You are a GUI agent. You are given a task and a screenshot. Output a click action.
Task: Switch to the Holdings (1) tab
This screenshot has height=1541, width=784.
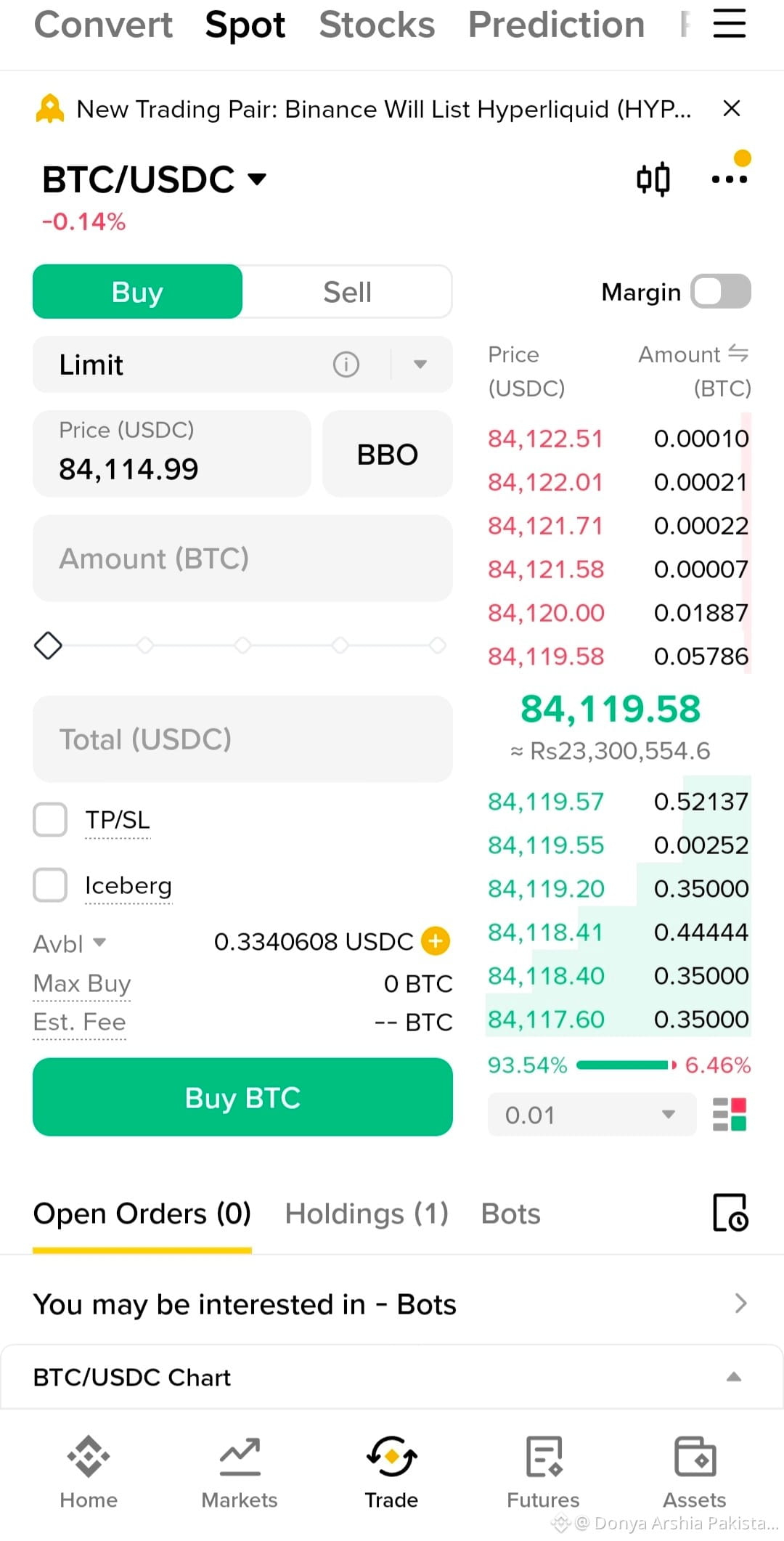tap(367, 1213)
